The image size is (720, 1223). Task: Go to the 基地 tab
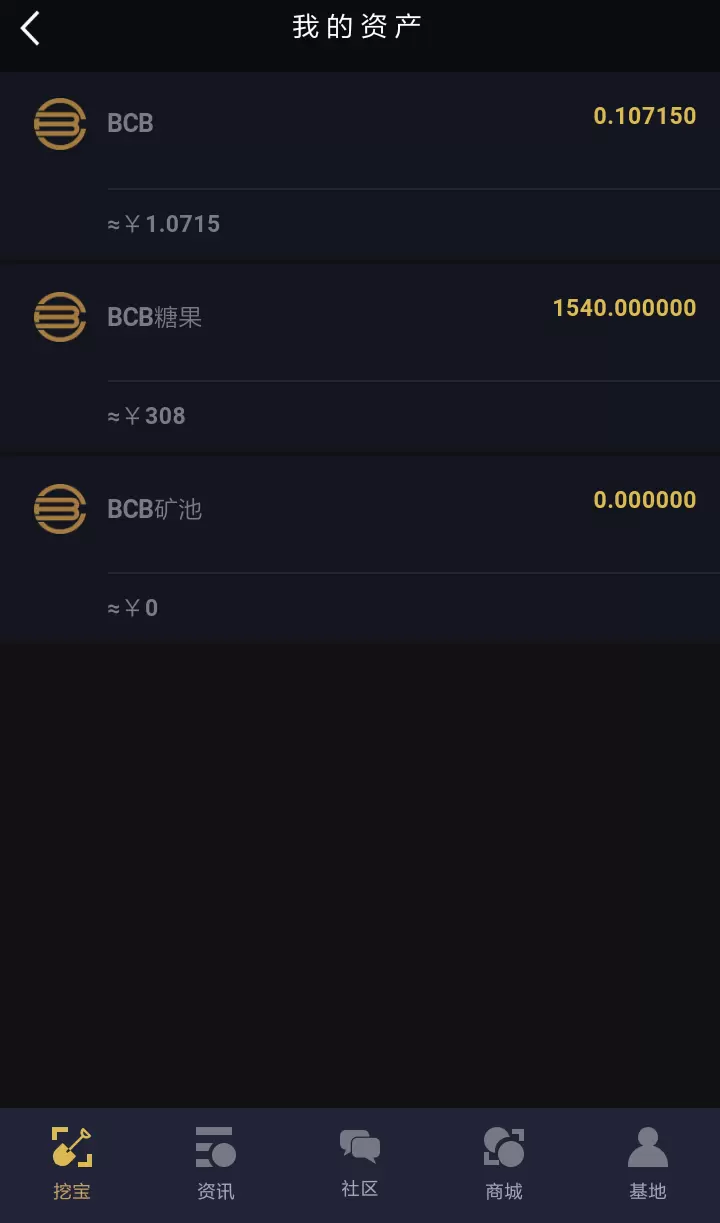tap(647, 1162)
